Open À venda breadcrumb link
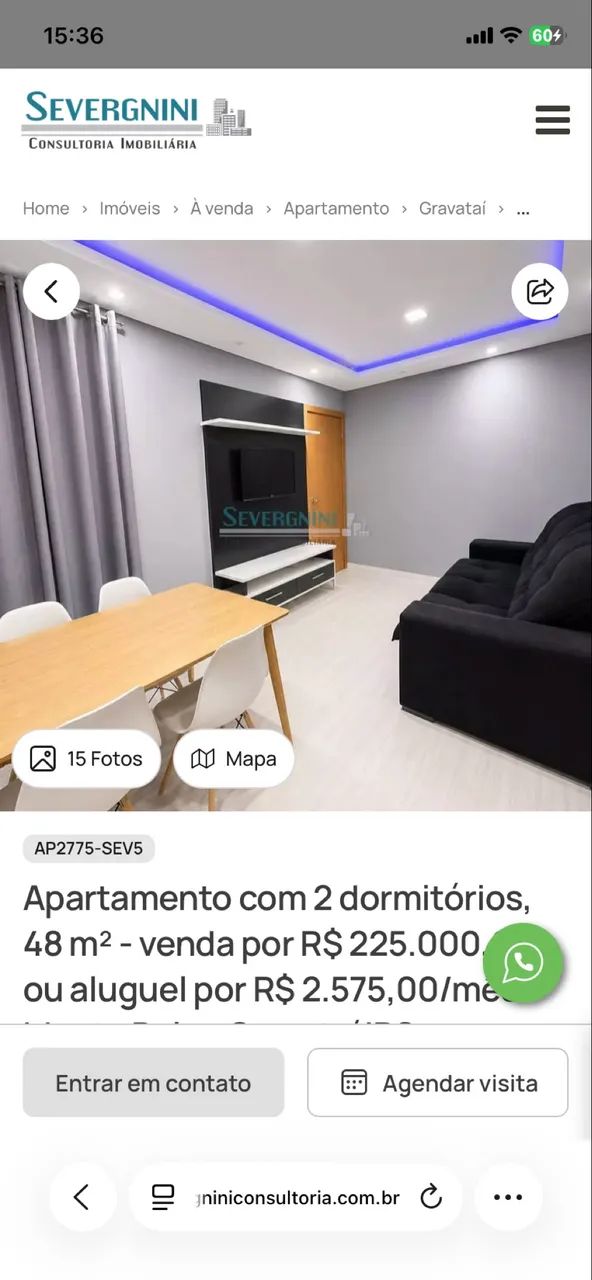The image size is (592, 1280). [222, 208]
